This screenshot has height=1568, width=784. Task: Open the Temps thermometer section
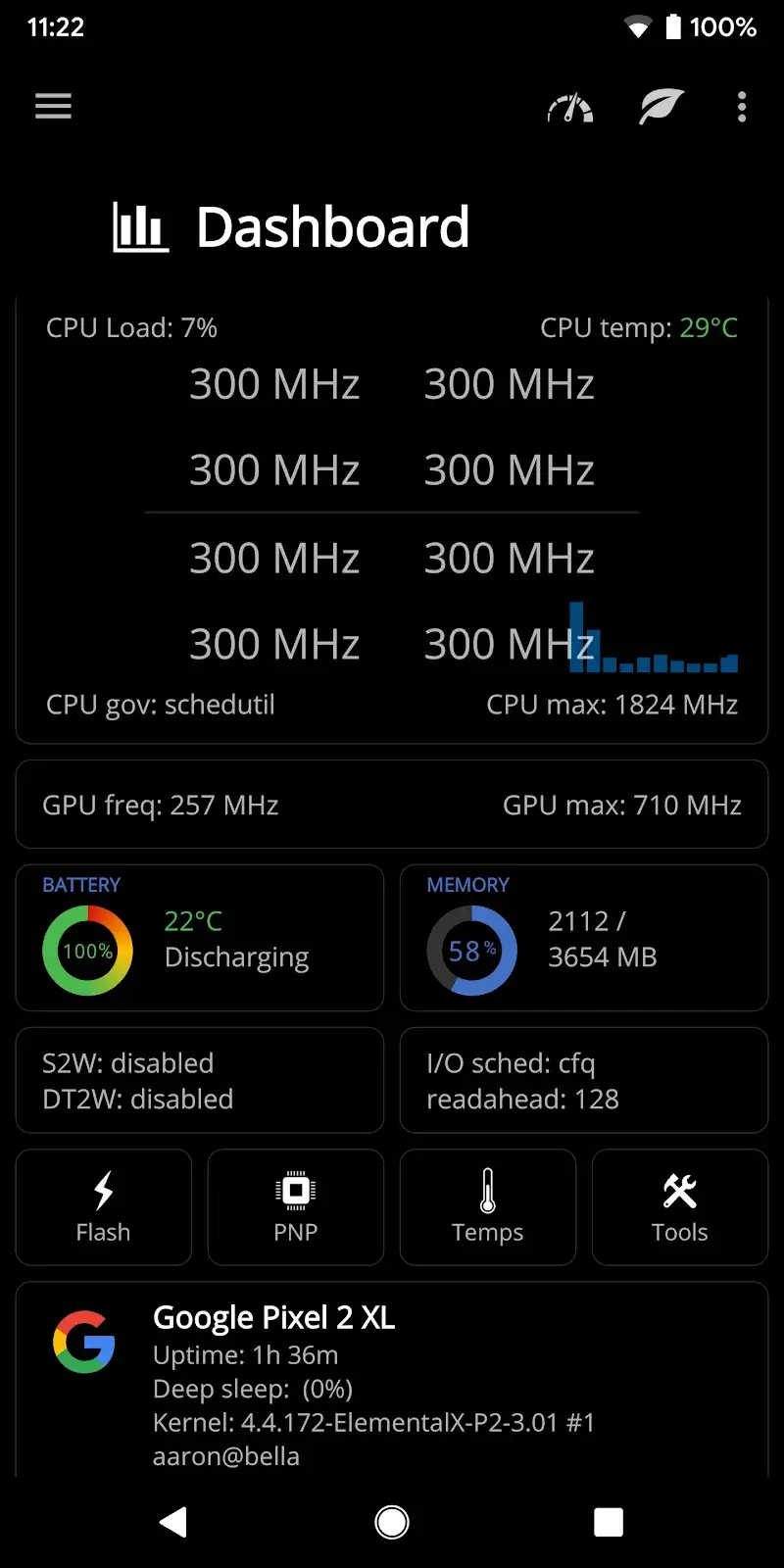487,1207
